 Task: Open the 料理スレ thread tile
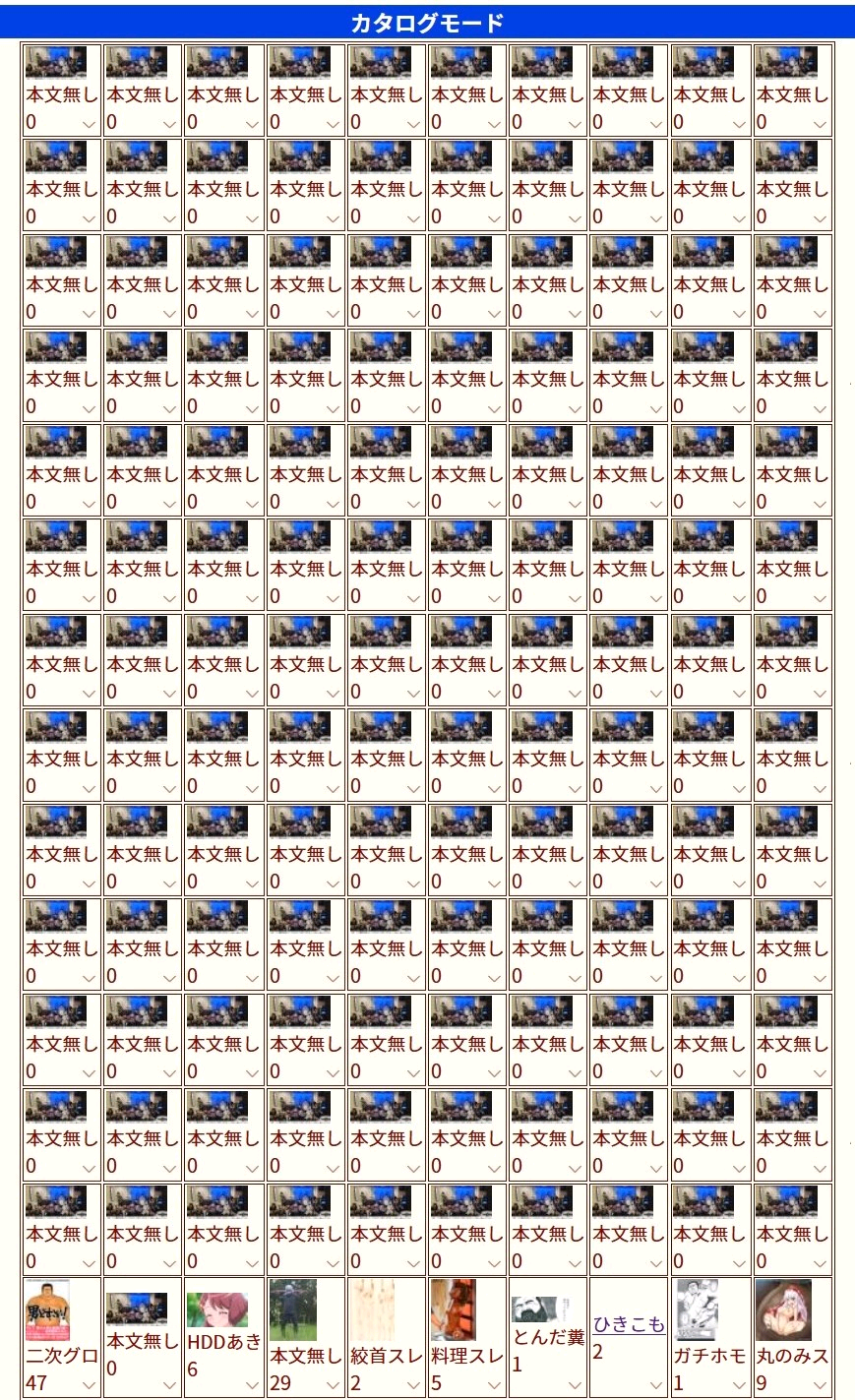[x=453, y=1309]
